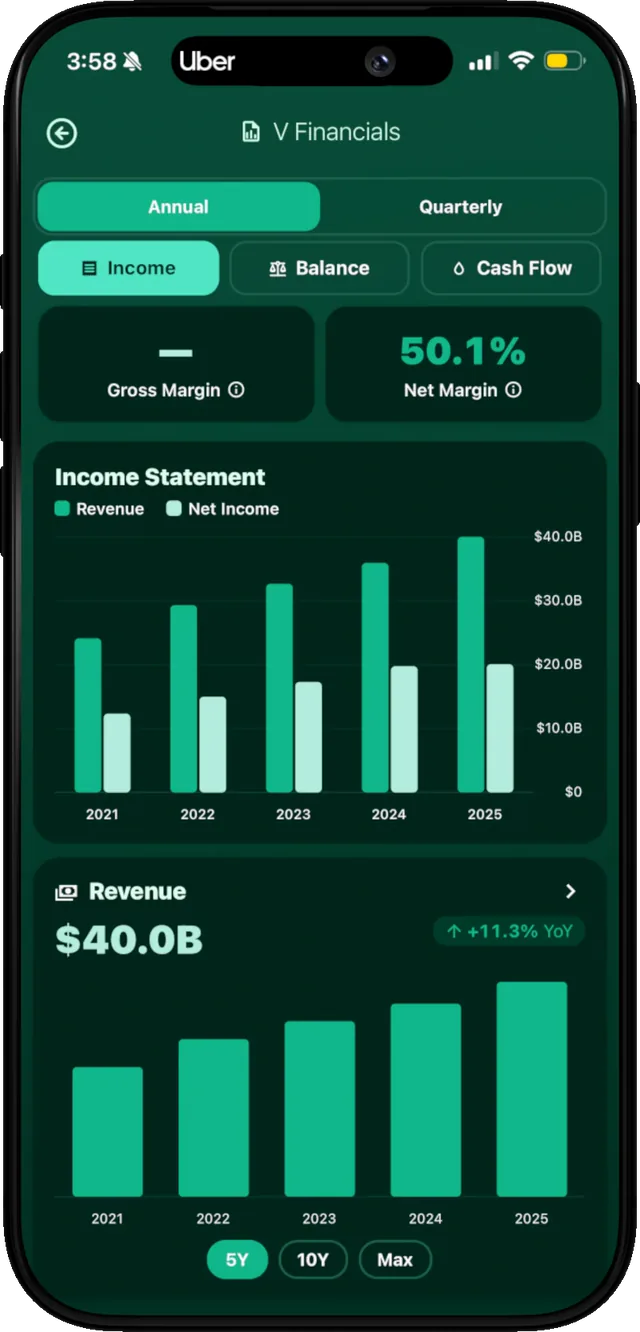Show info about Gross Margin
The height and width of the screenshot is (1332, 640).
point(236,390)
